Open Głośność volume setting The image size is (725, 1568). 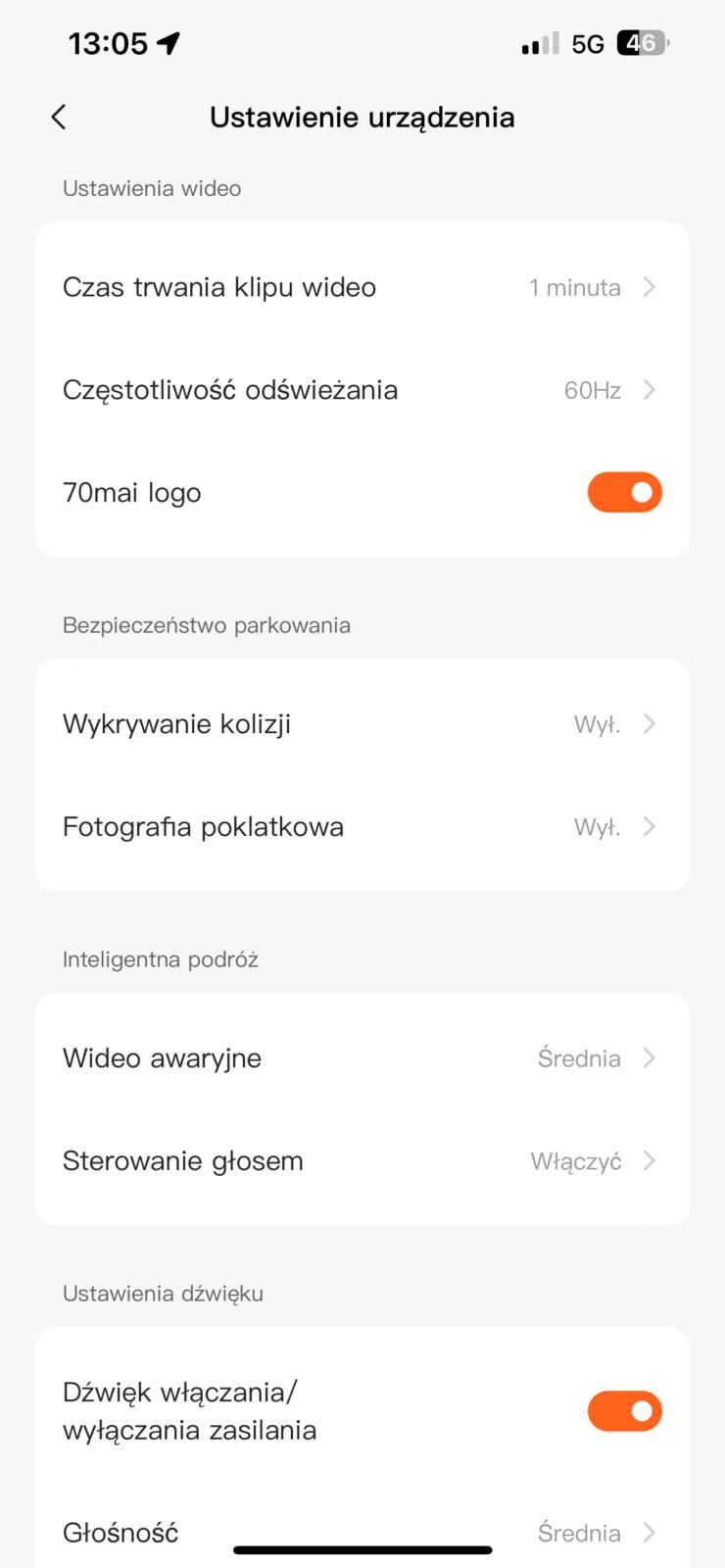[x=361, y=1531]
